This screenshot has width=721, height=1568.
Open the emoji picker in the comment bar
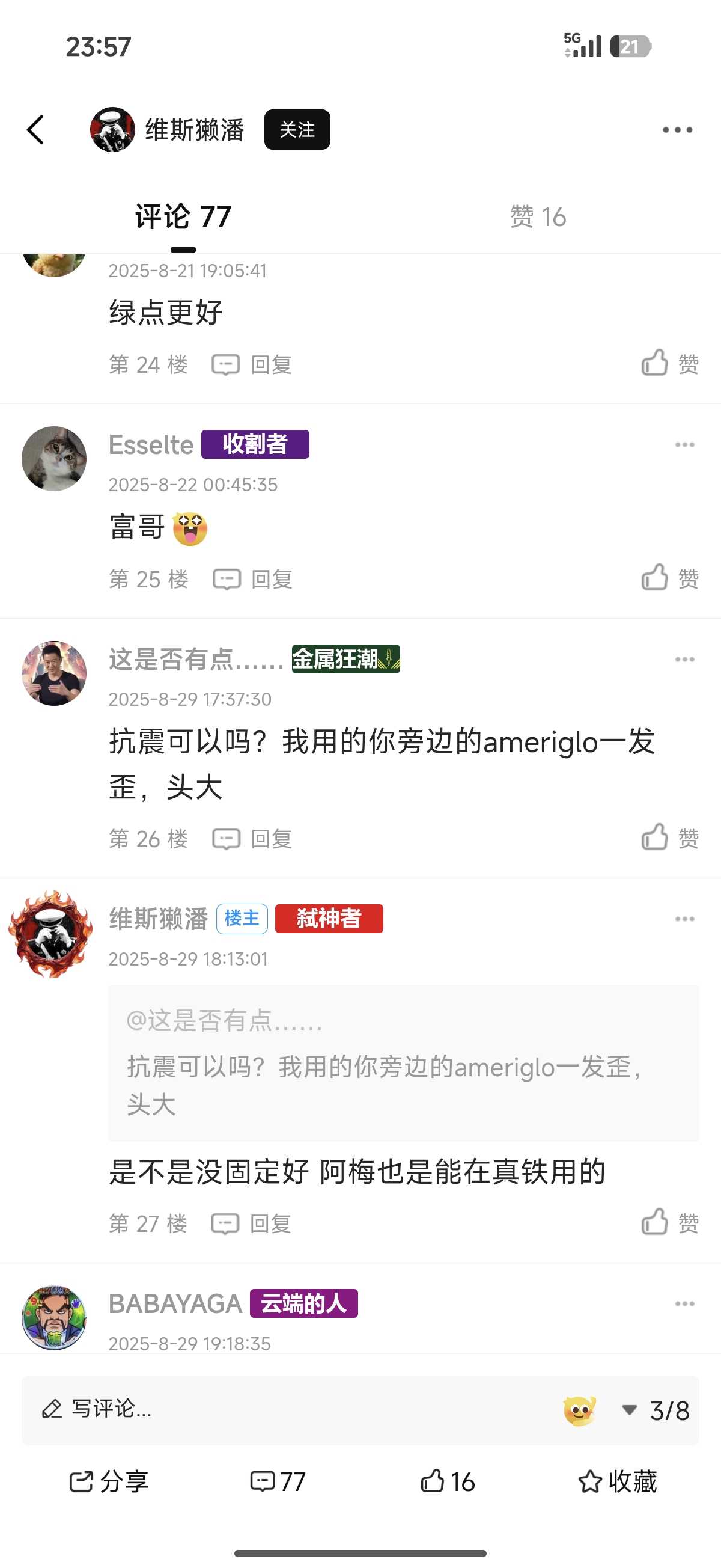[579, 1410]
